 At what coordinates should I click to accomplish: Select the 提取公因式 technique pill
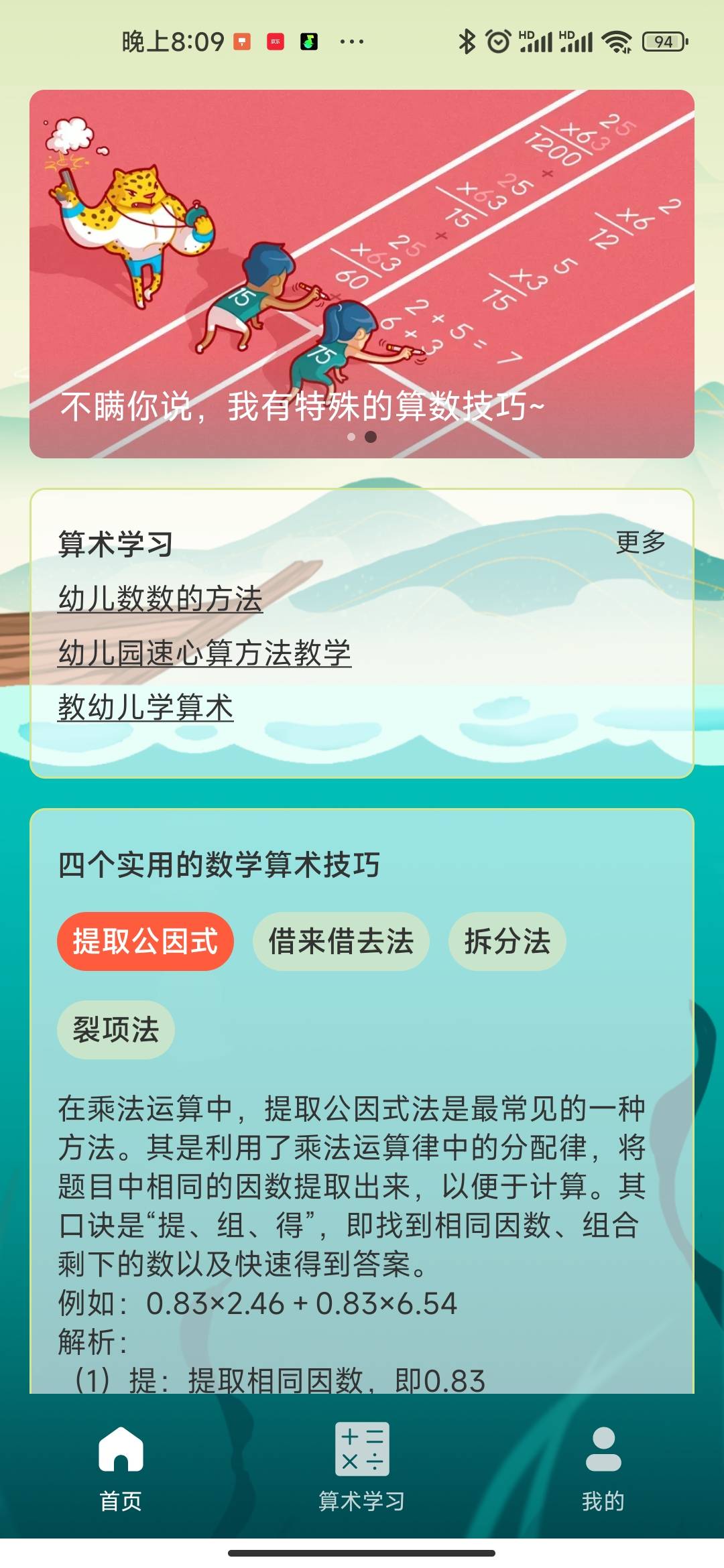click(x=145, y=941)
